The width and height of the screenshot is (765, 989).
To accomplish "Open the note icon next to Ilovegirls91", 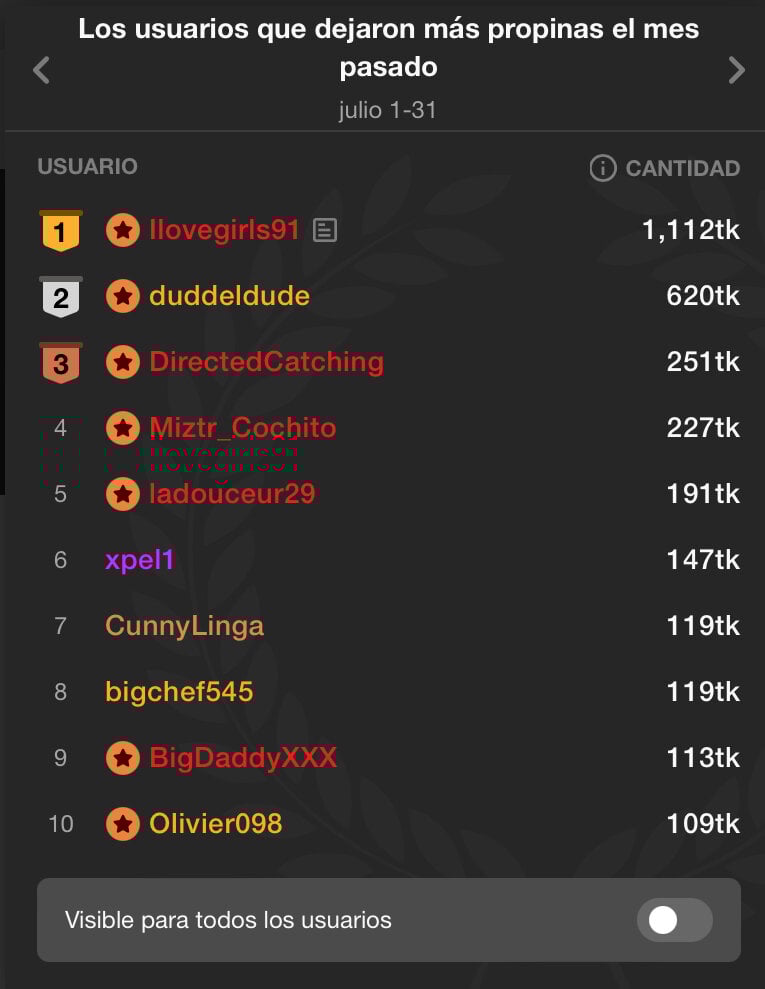I will coord(325,230).
